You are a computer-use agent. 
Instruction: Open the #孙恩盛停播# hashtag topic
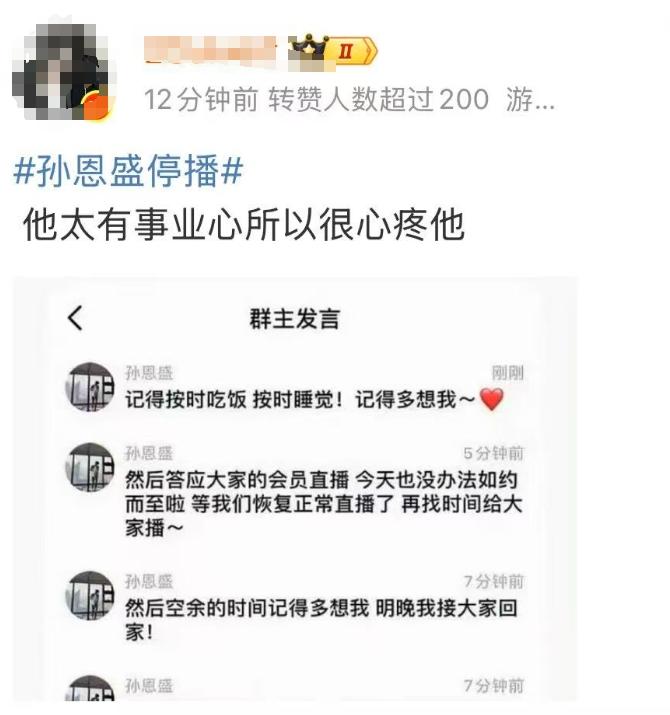point(128,171)
